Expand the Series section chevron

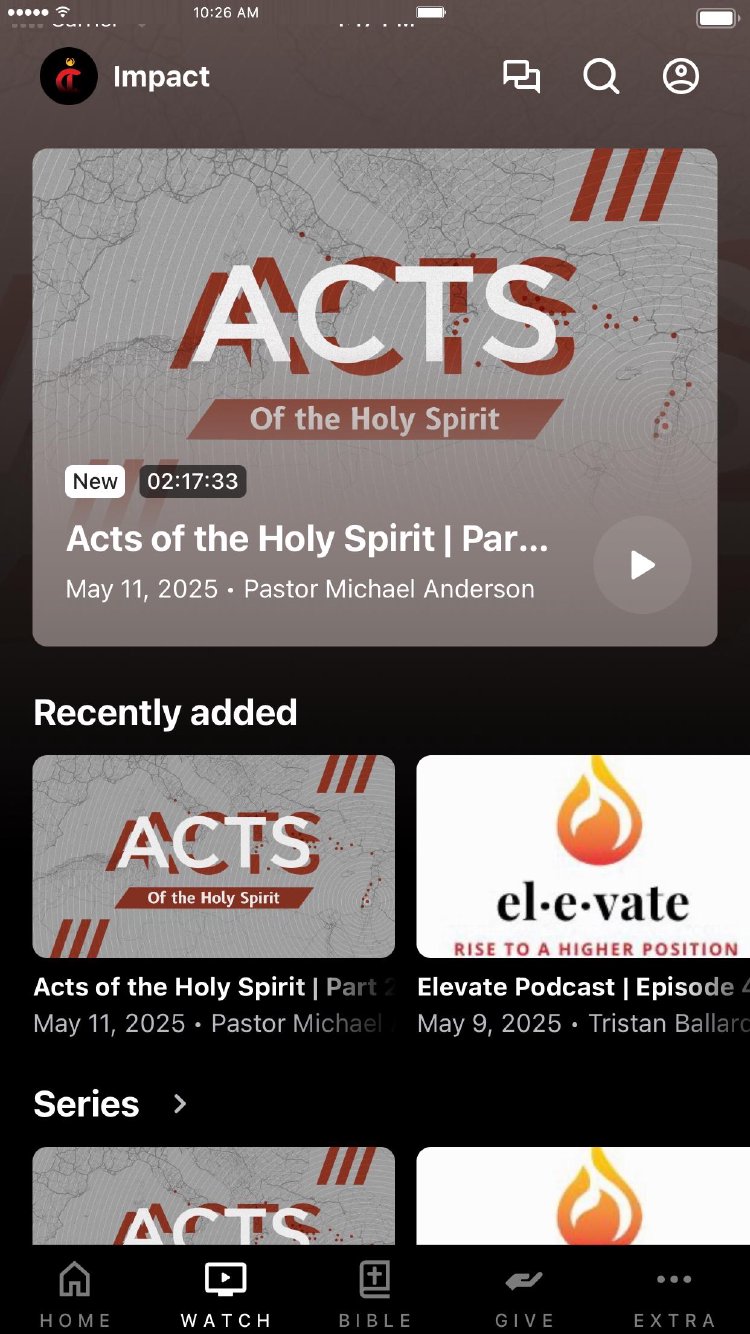tap(180, 1104)
